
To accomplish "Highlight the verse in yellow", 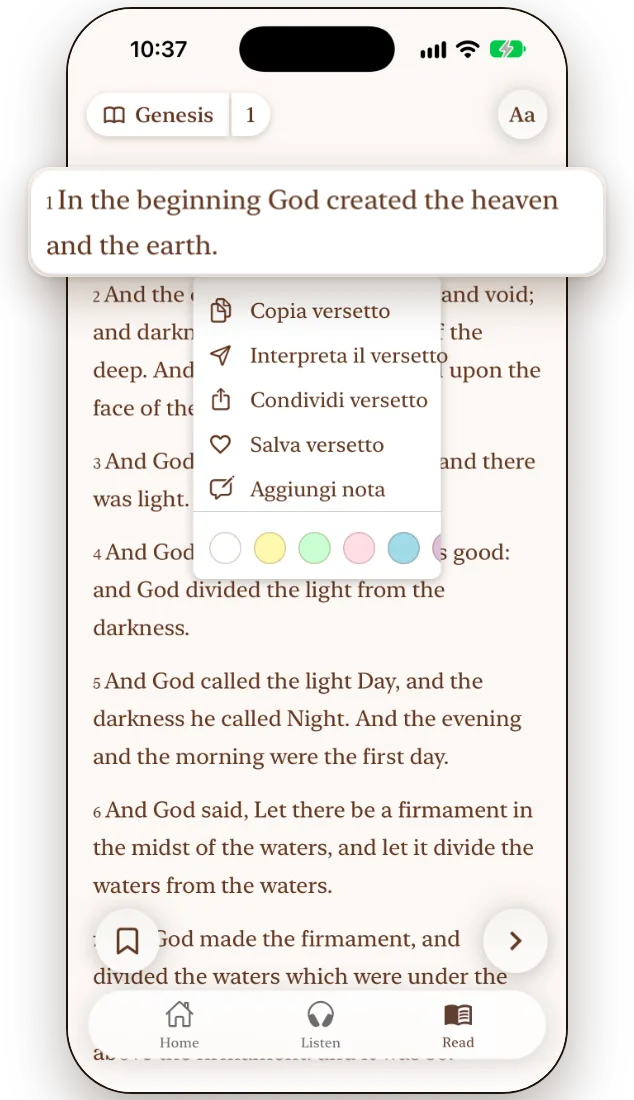I will pos(270,548).
